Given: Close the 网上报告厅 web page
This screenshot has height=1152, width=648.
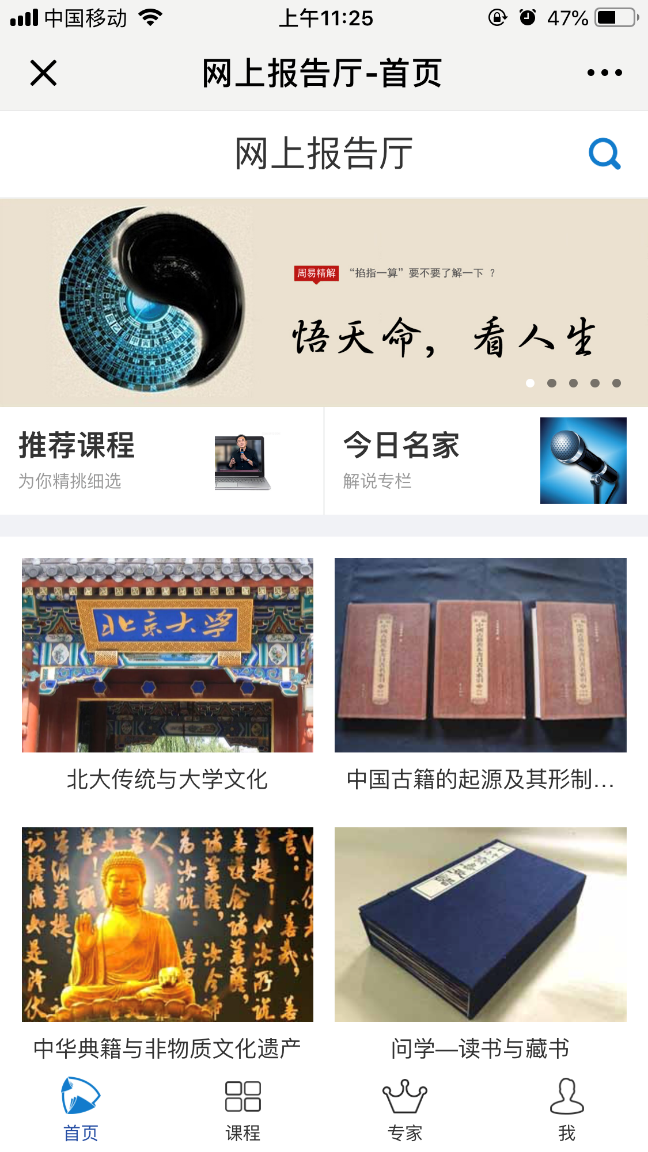Looking at the screenshot, I should tap(43, 73).
